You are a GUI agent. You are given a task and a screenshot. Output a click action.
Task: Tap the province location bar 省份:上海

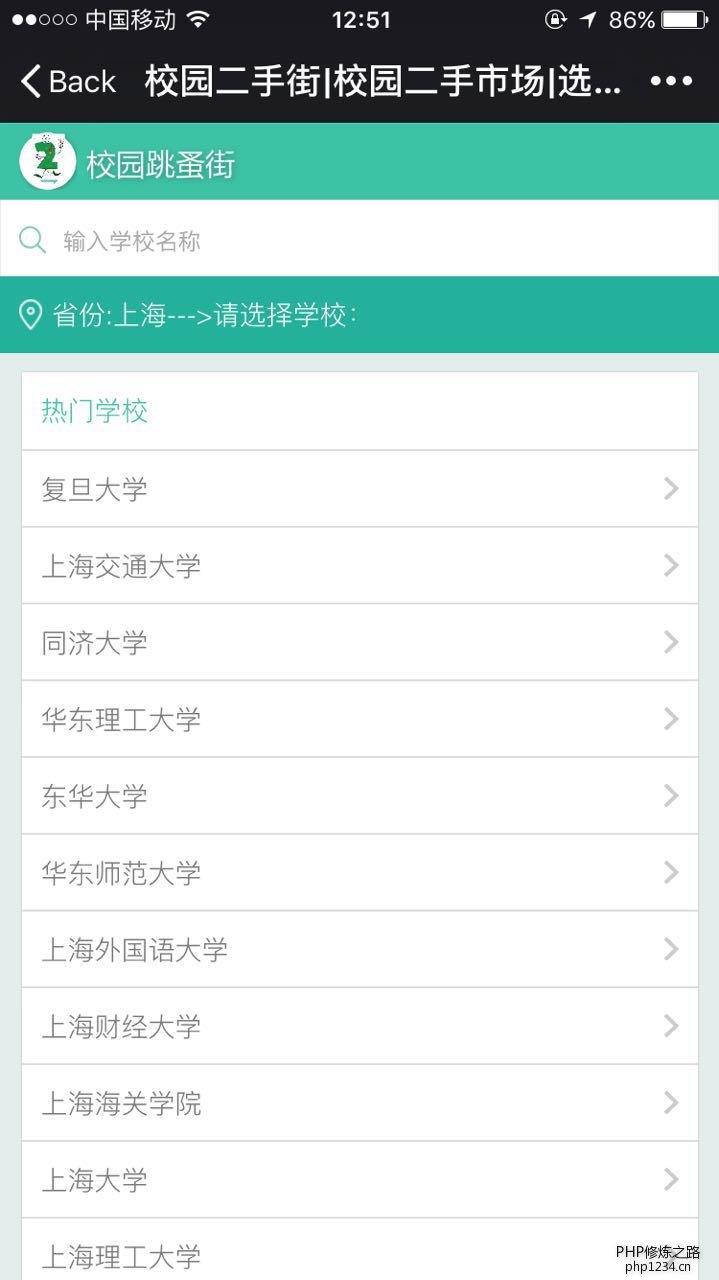(x=359, y=315)
